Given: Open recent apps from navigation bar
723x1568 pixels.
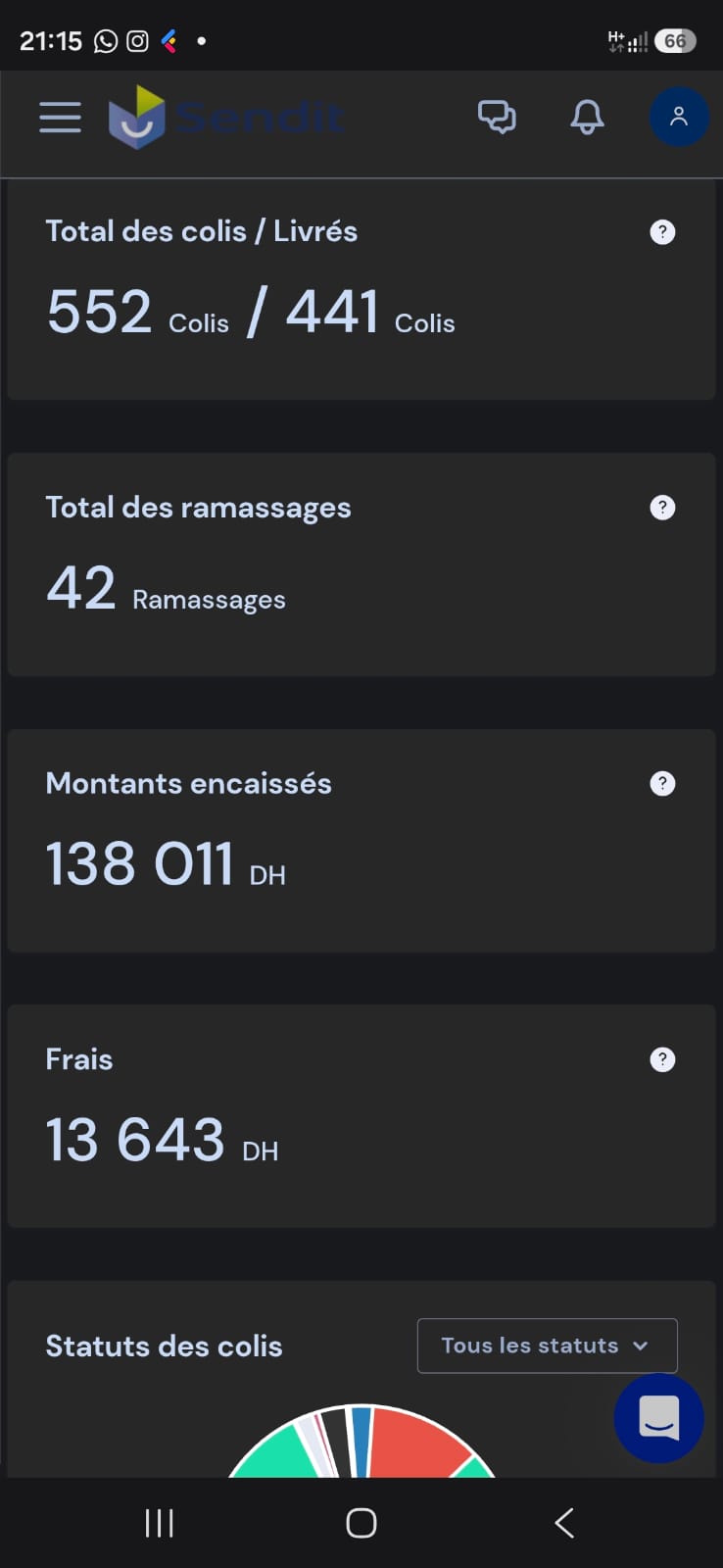Looking at the screenshot, I should [159, 1523].
